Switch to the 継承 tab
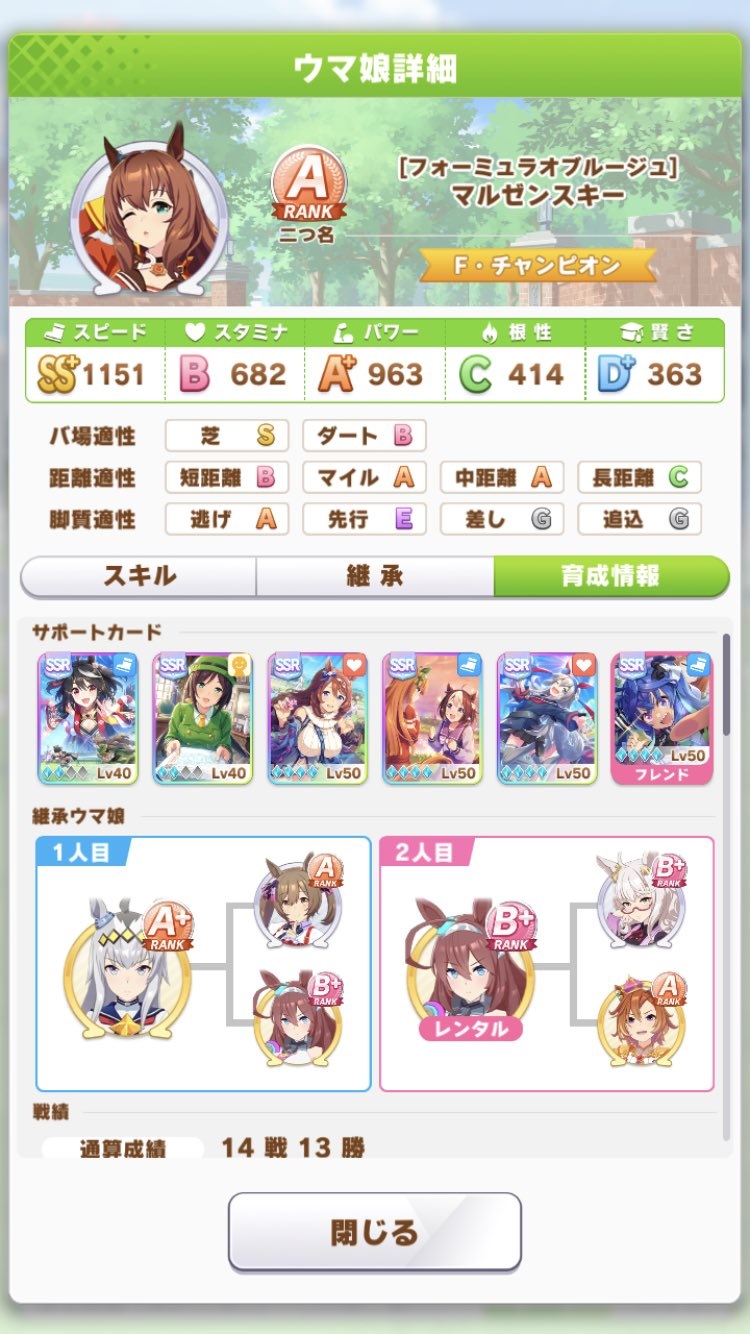This screenshot has width=750, height=1334. coord(375,577)
